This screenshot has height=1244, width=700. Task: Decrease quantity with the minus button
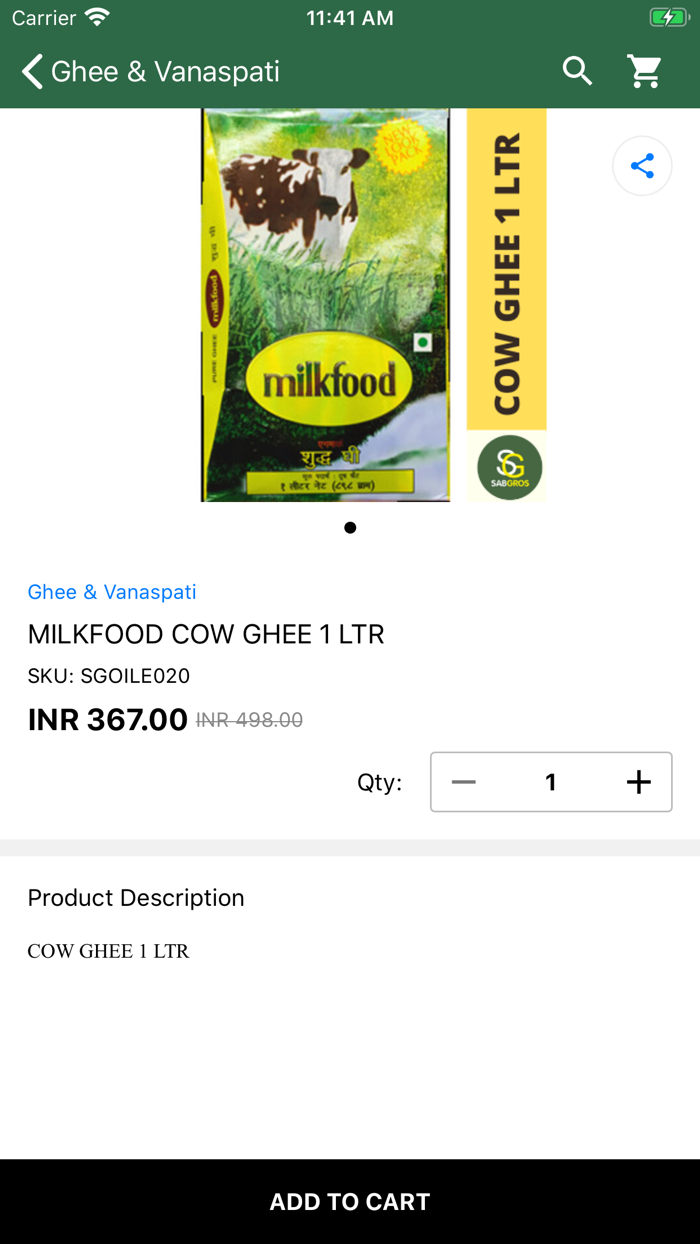[464, 782]
